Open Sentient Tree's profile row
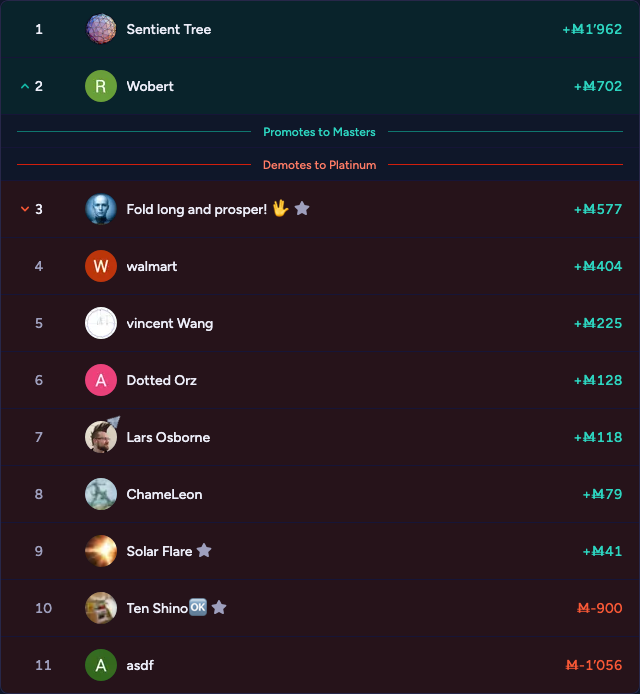Screen dimensions: 640x694 168,29
